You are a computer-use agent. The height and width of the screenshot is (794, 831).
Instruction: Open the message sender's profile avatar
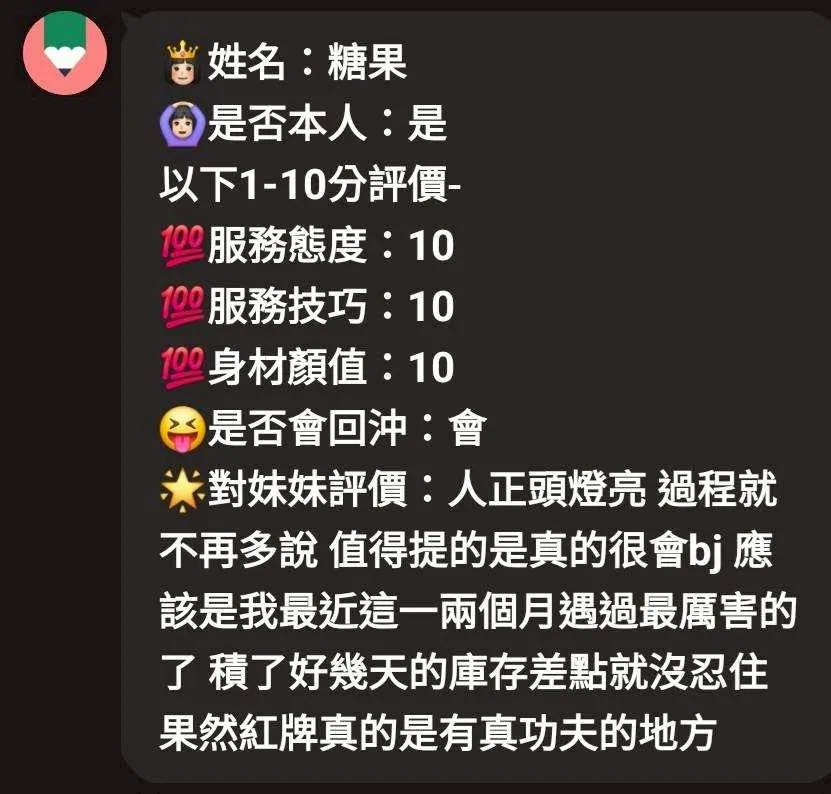(x=65, y=52)
